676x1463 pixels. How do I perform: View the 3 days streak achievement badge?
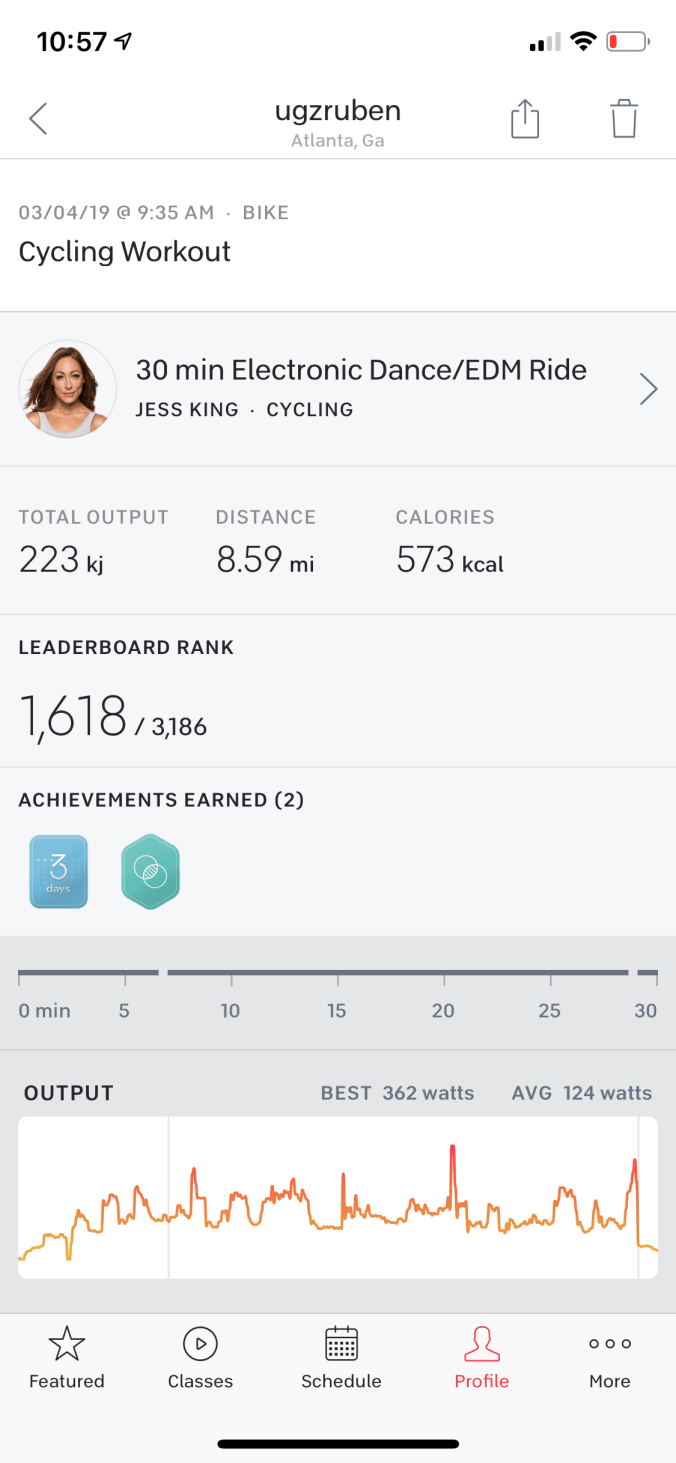[58, 871]
